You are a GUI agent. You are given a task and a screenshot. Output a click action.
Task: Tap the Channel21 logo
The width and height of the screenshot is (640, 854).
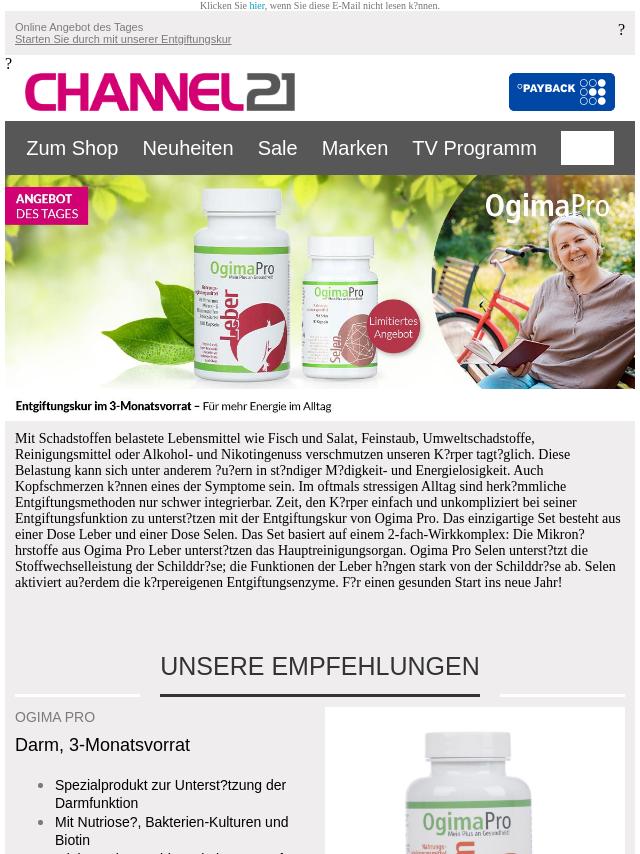pos(160,92)
